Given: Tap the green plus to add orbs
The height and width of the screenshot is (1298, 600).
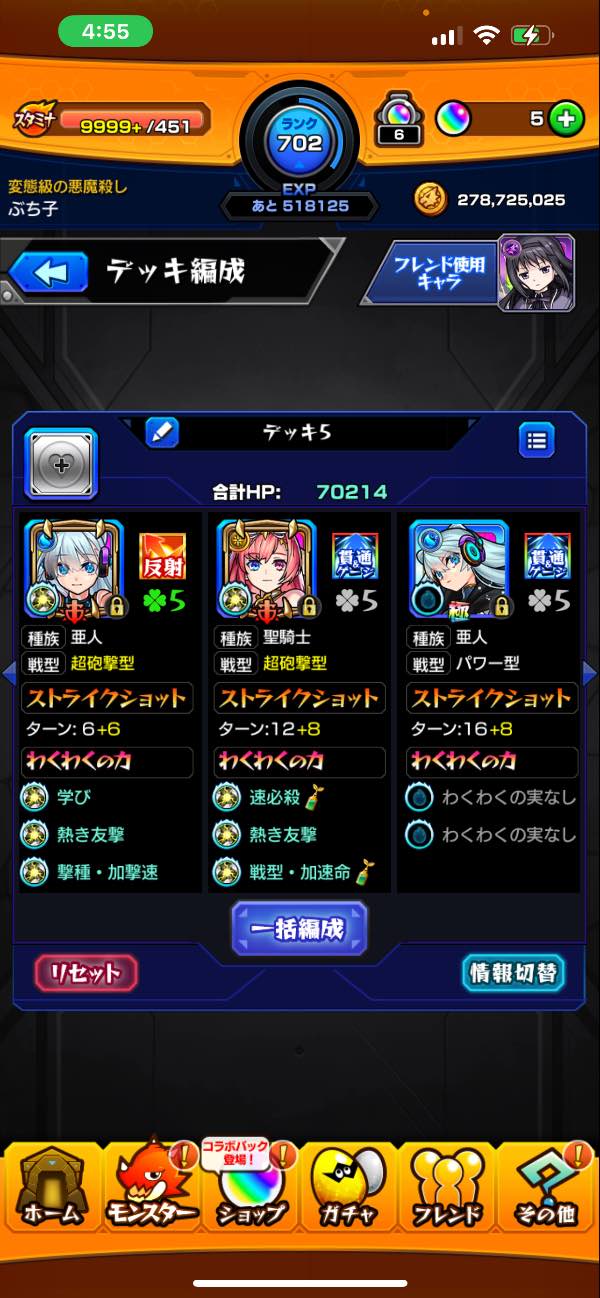Looking at the screenshot, I should click(x=566, y=119).
